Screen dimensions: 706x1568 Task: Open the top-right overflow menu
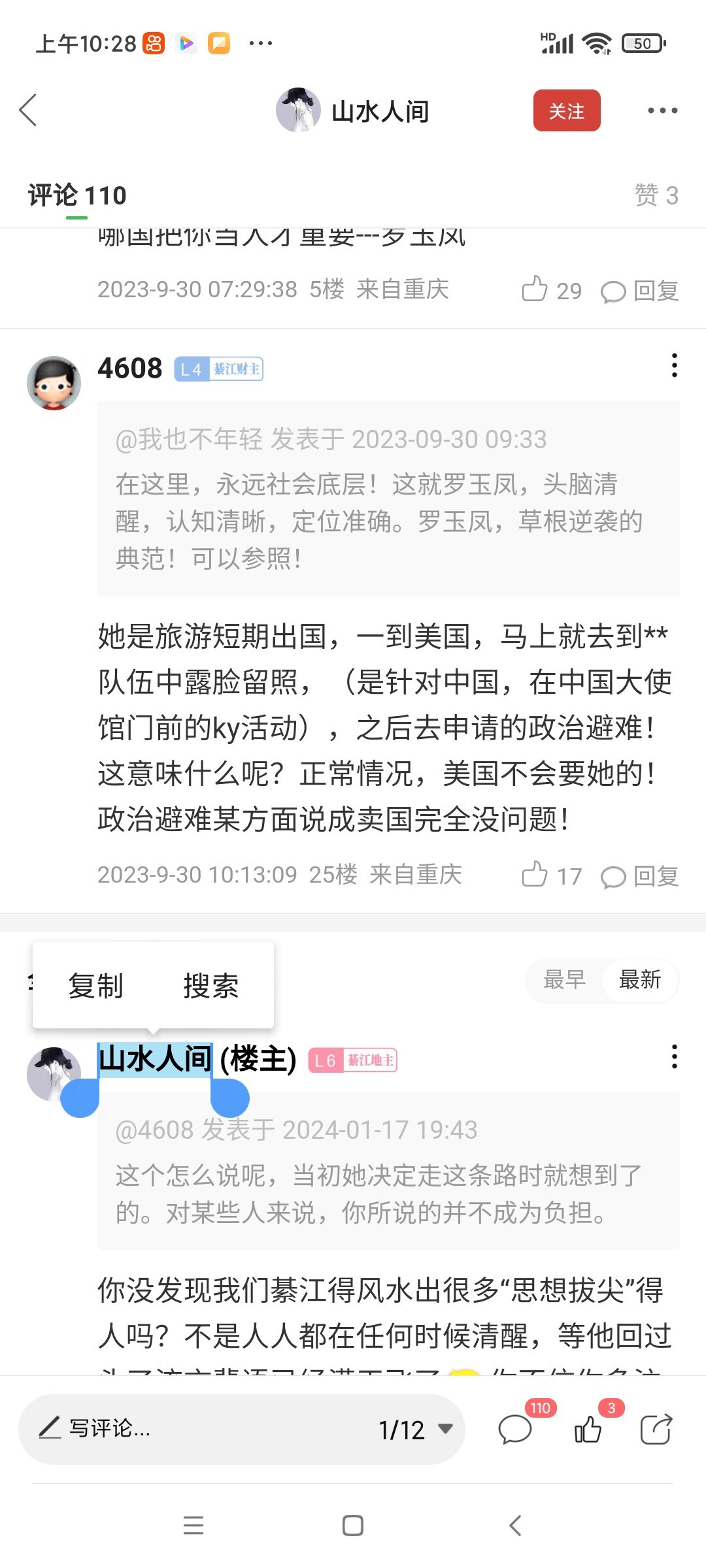[x=662, y=110]
